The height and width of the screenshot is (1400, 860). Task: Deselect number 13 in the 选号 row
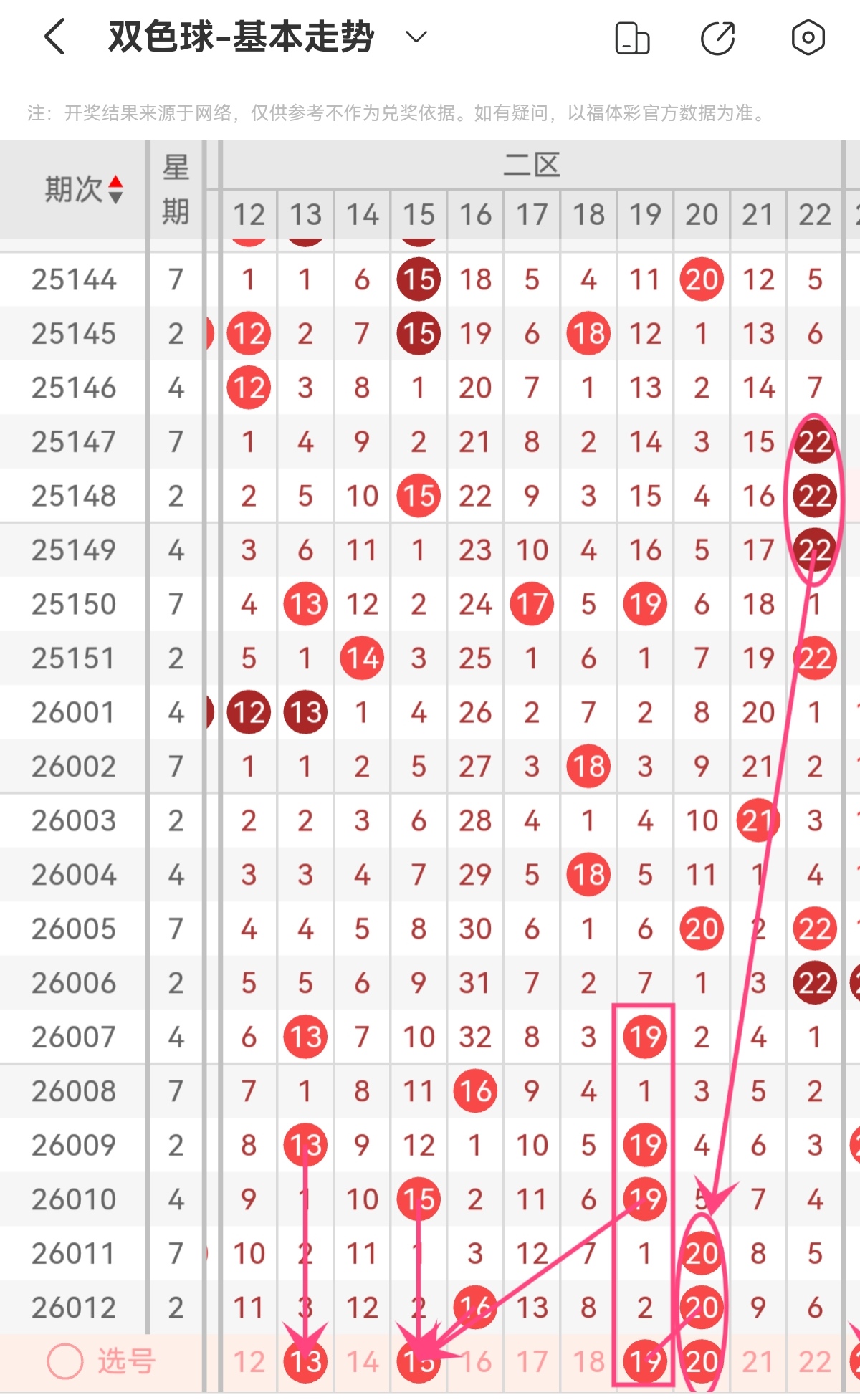pos(305,1361)
